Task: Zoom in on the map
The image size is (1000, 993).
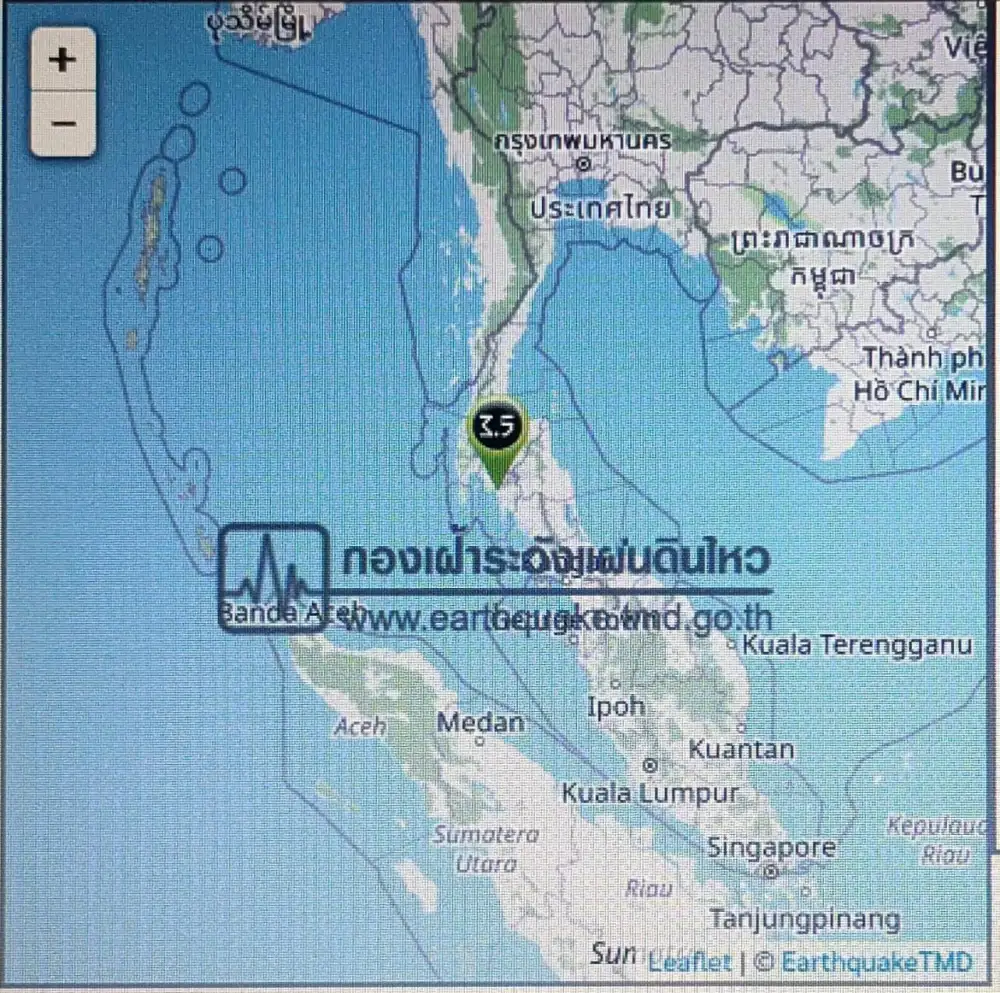Action: [x=63, y=60]
